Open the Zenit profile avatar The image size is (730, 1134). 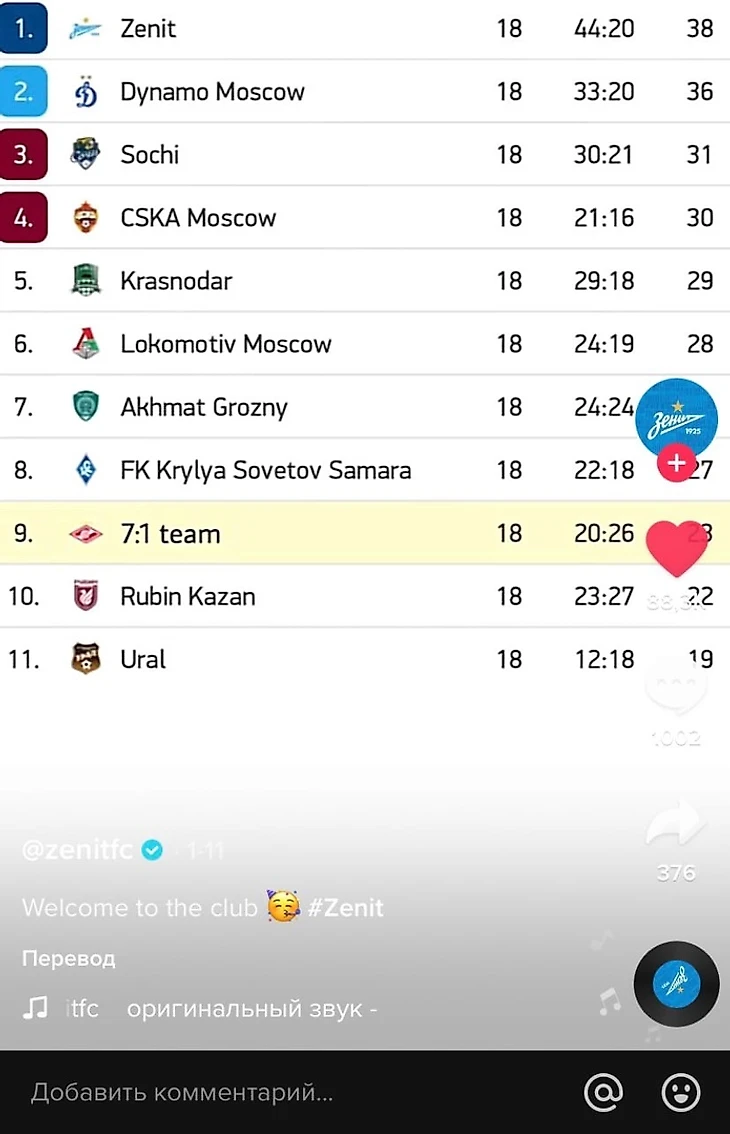[x=676, y=418]
